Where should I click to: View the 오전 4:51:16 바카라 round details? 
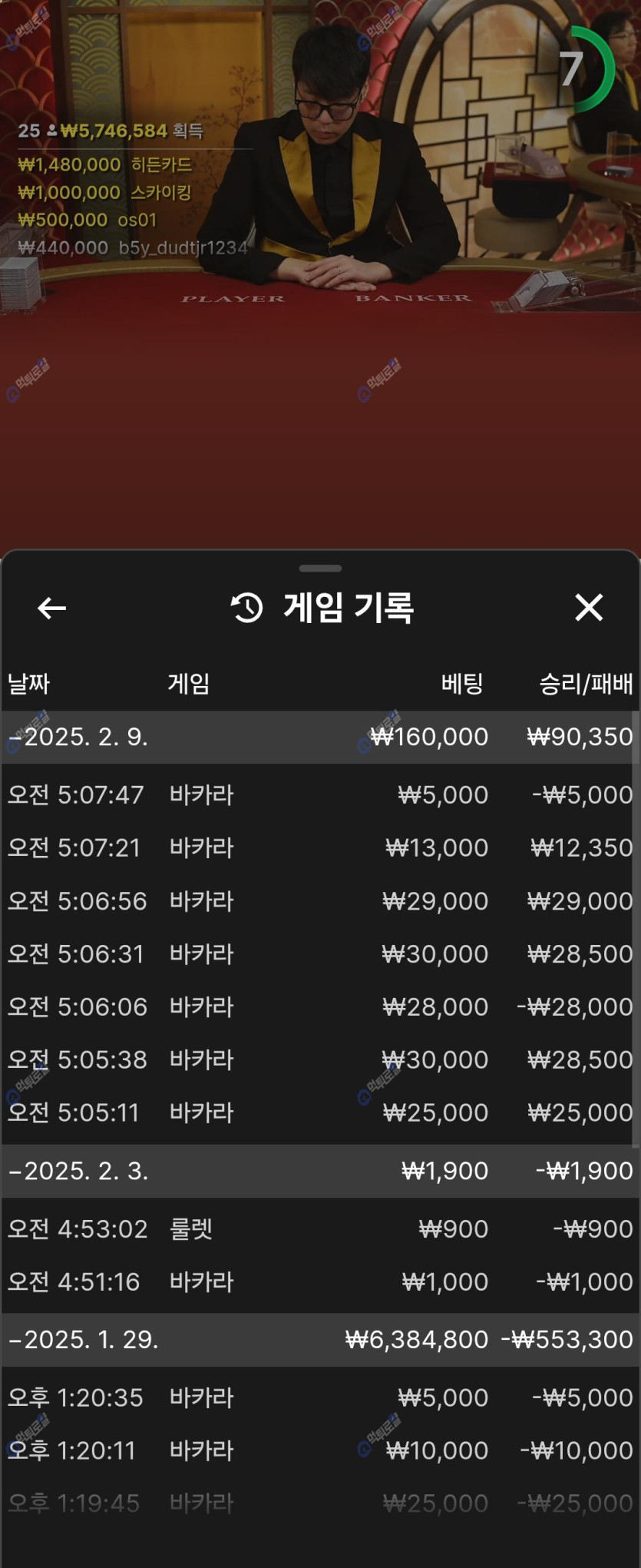[319, 1281]
